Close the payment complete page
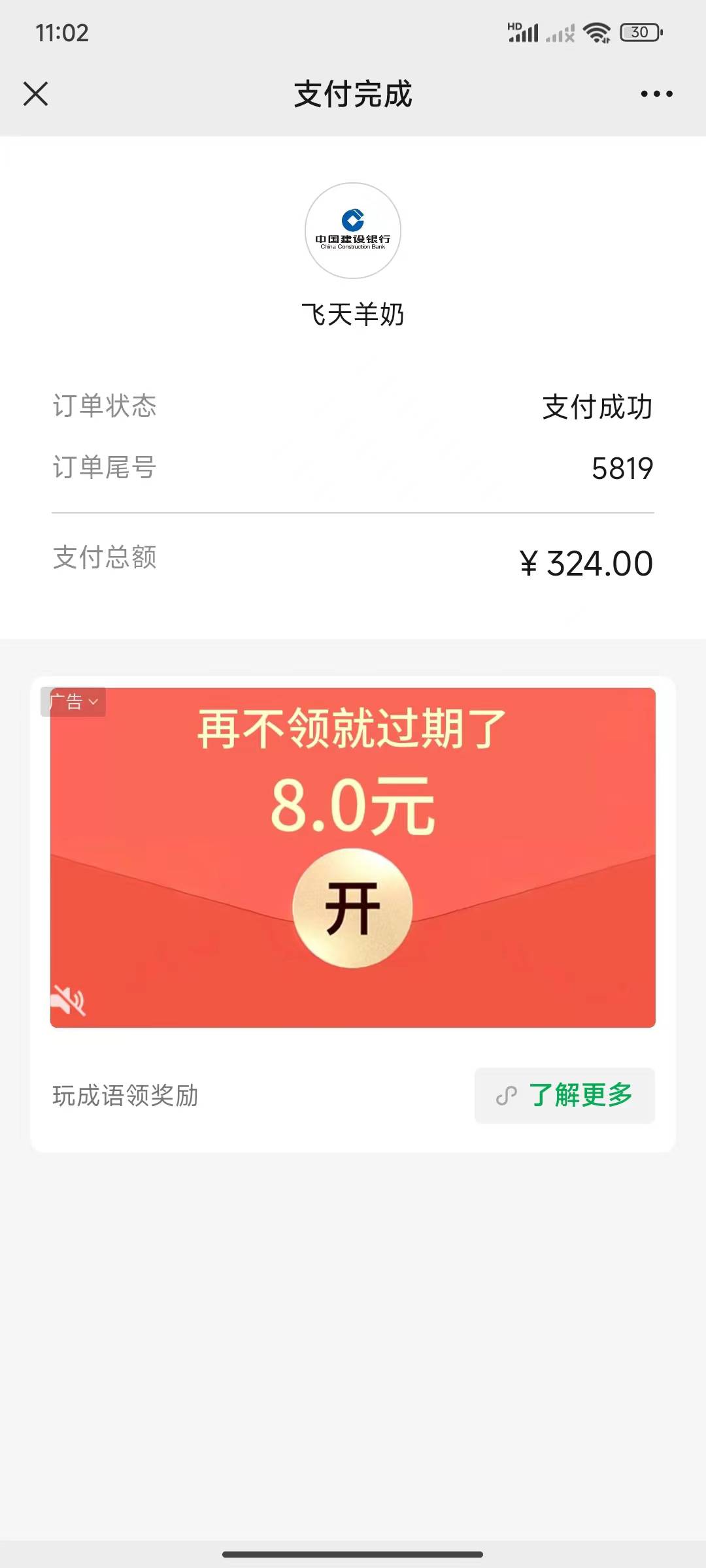This screenshot has height=1568, width=706. [x=36, y=93]
